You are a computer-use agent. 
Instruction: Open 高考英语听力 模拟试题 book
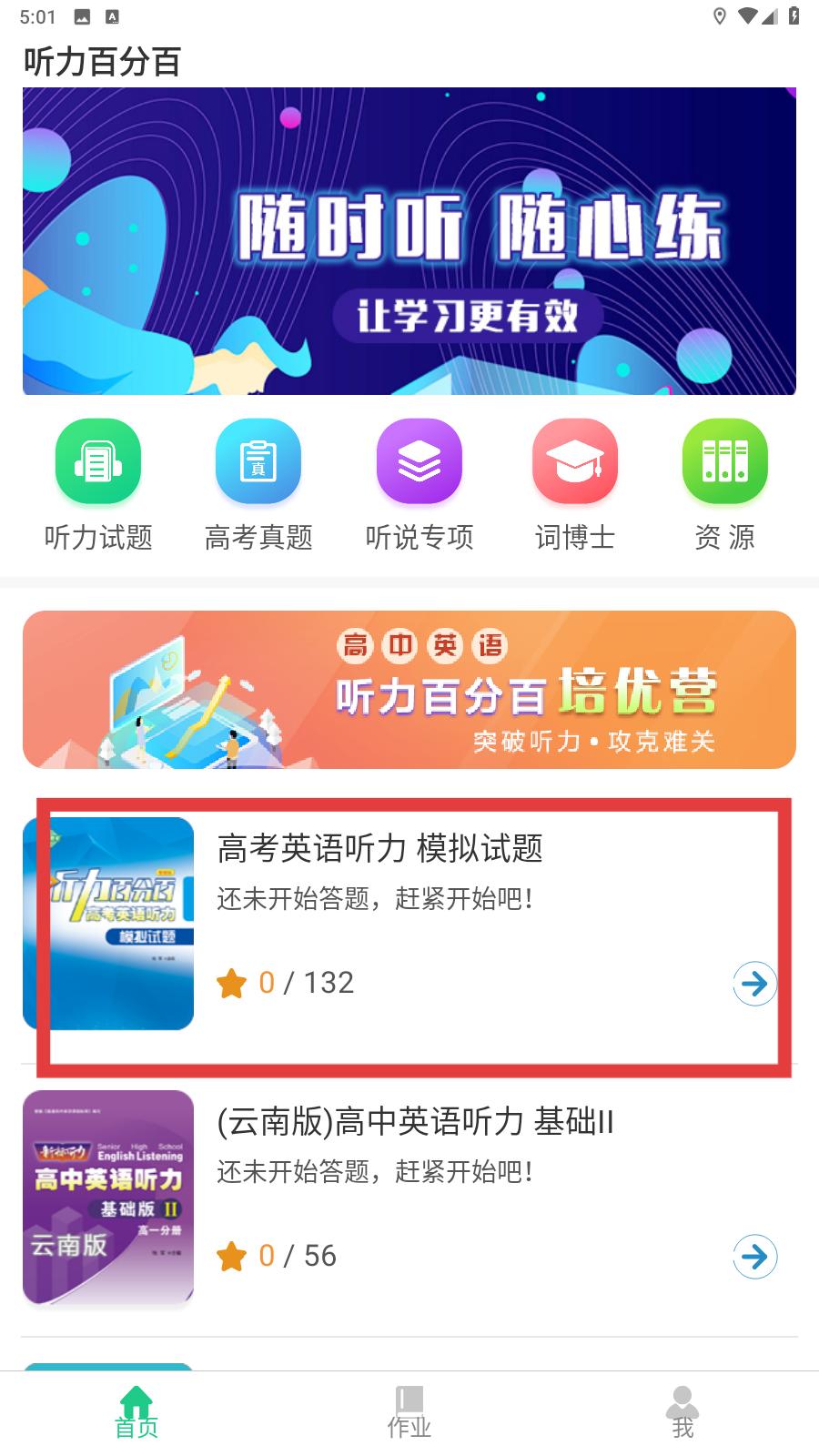[379, 848]
